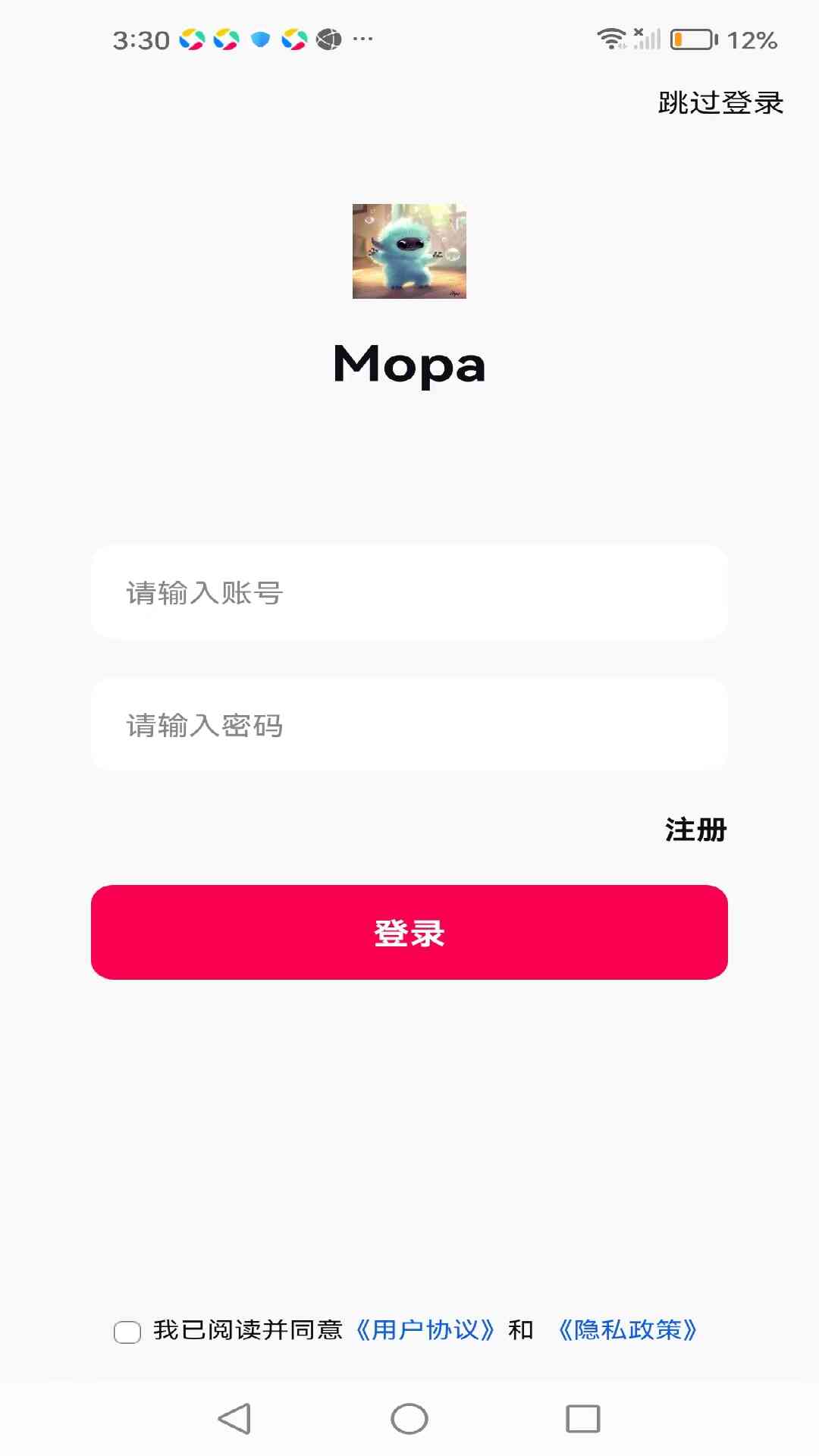819x1456 pixels.
Task: Open the 《用户协议》 user agreement link
Action: pyautogui.click(x=425, y=1330)
